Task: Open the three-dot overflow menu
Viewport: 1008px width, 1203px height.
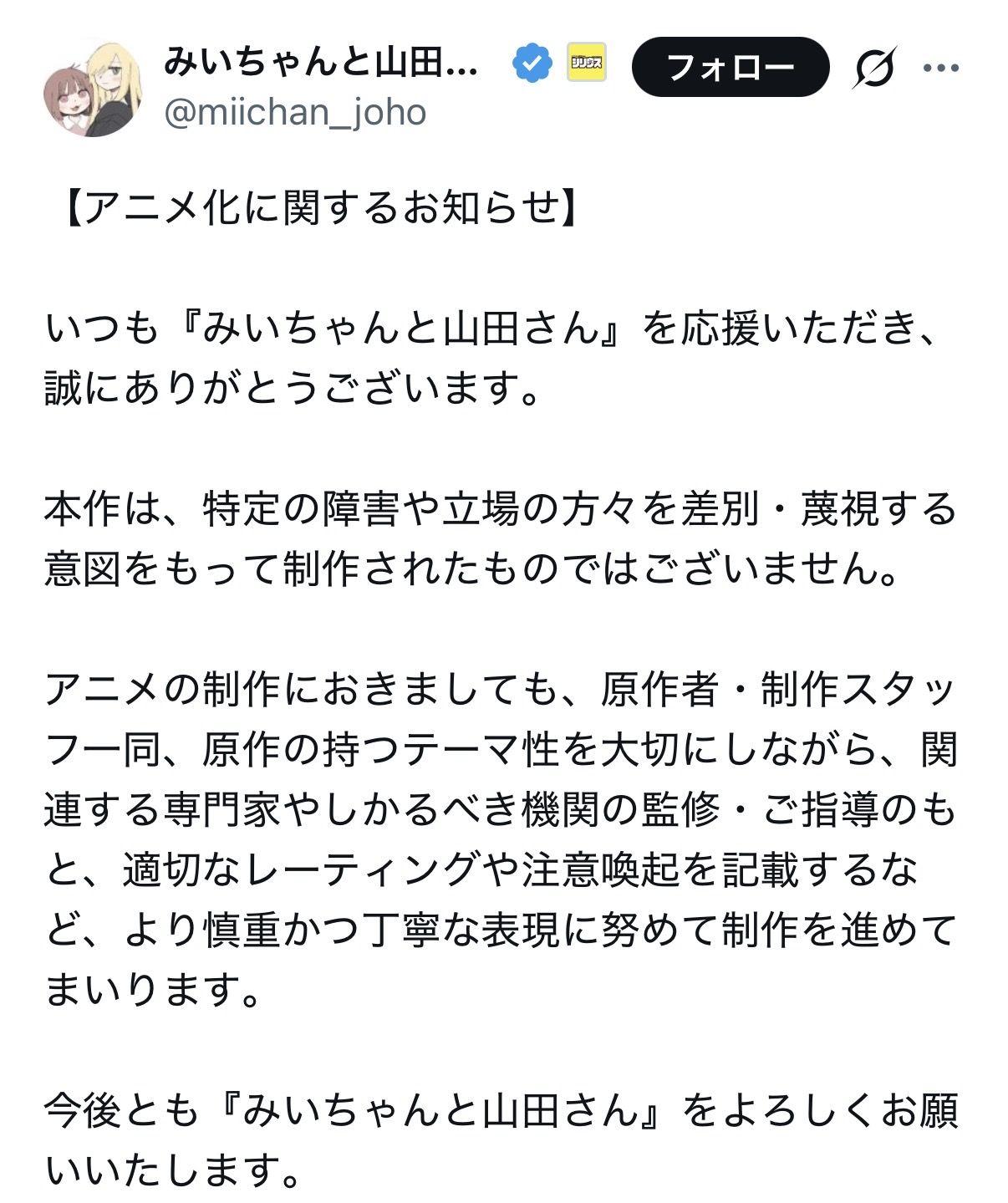Action: point(941,68)
